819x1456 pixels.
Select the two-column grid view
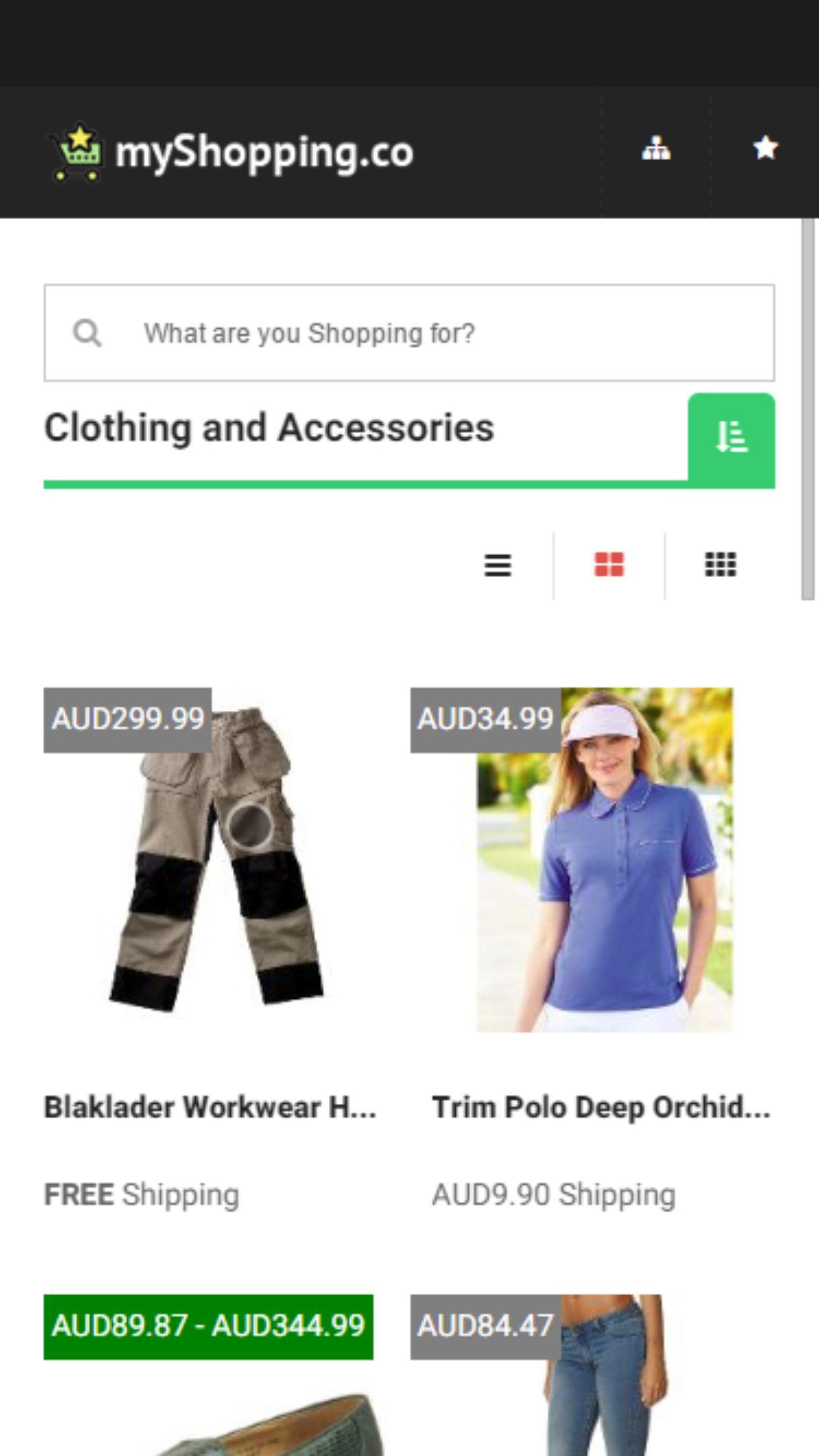pos(609,565)
